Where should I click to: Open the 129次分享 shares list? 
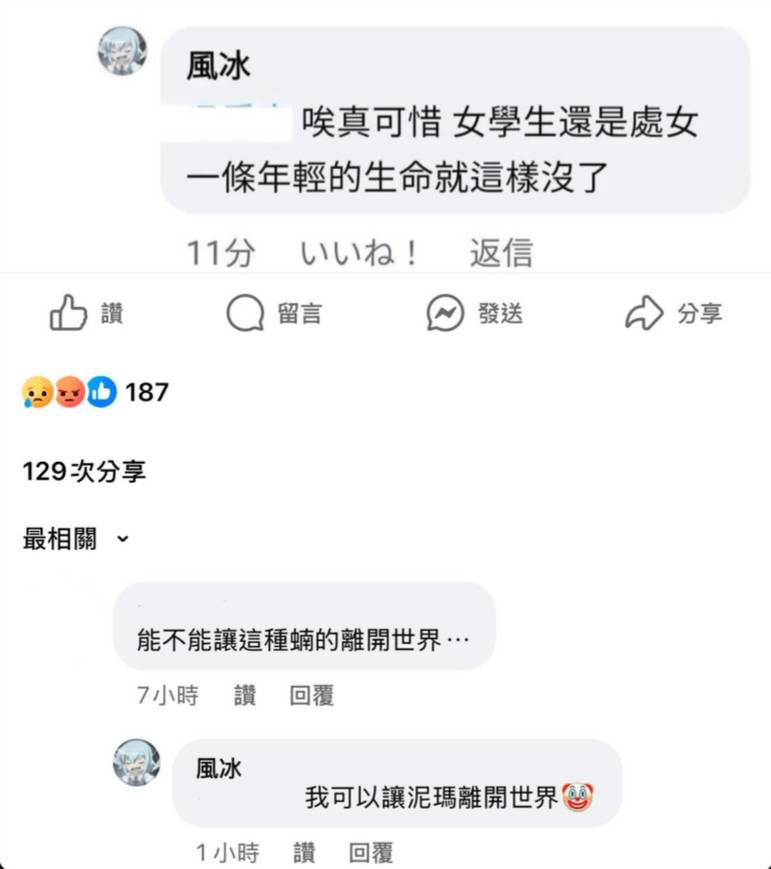point(84,471)
